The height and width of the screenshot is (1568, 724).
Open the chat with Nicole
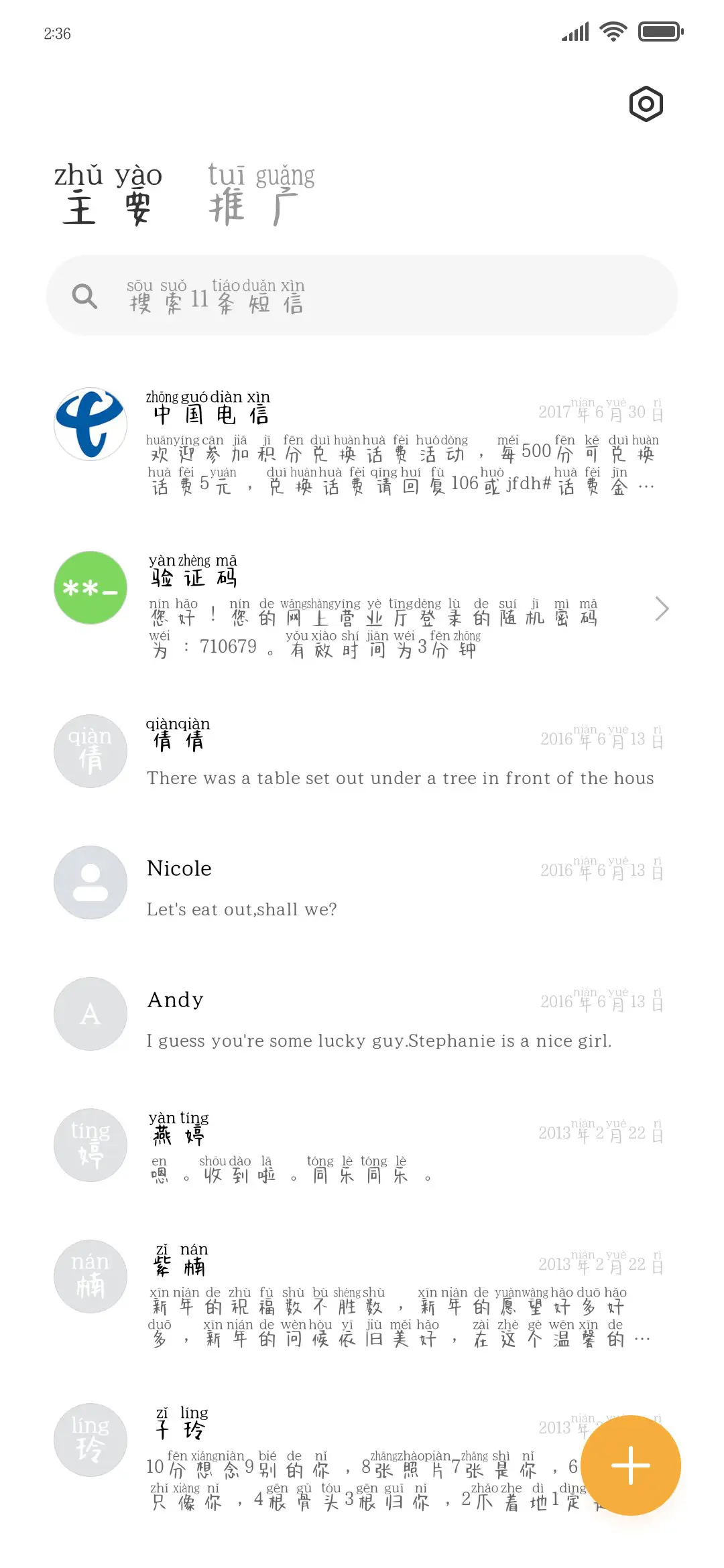pyautogui.click(x=362, y=885)
